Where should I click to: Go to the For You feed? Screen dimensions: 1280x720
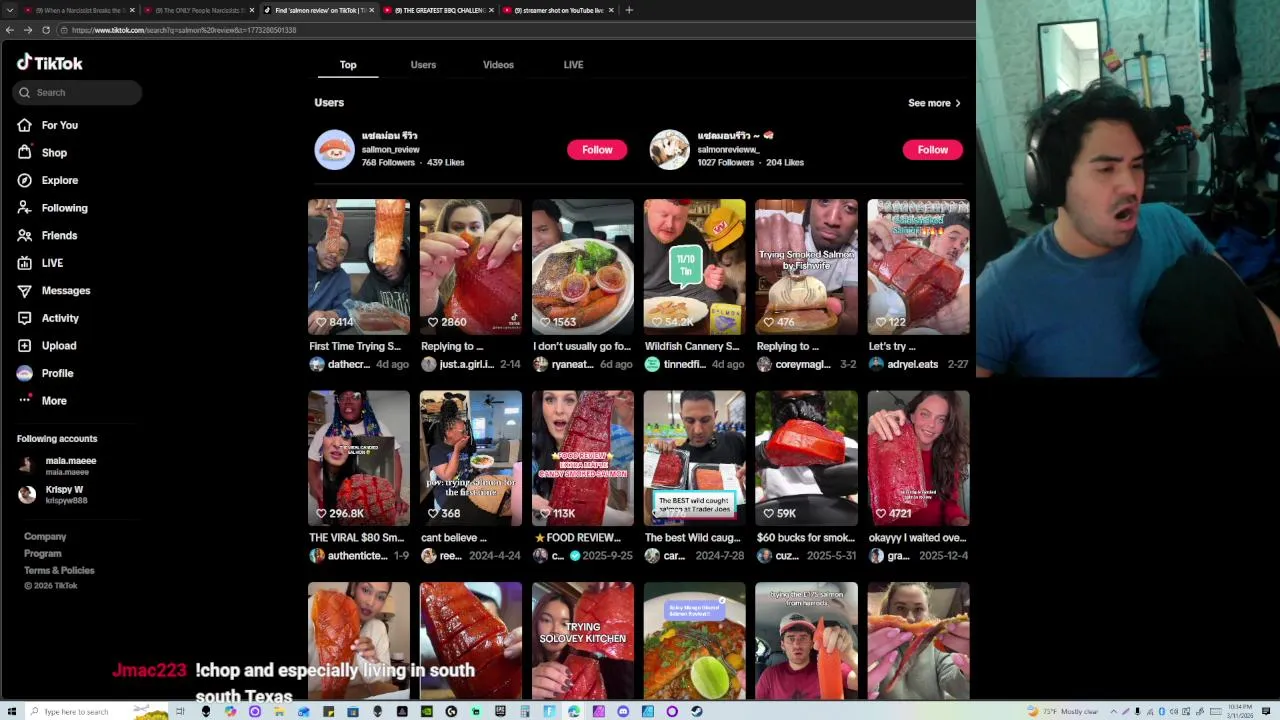(59, 125)
